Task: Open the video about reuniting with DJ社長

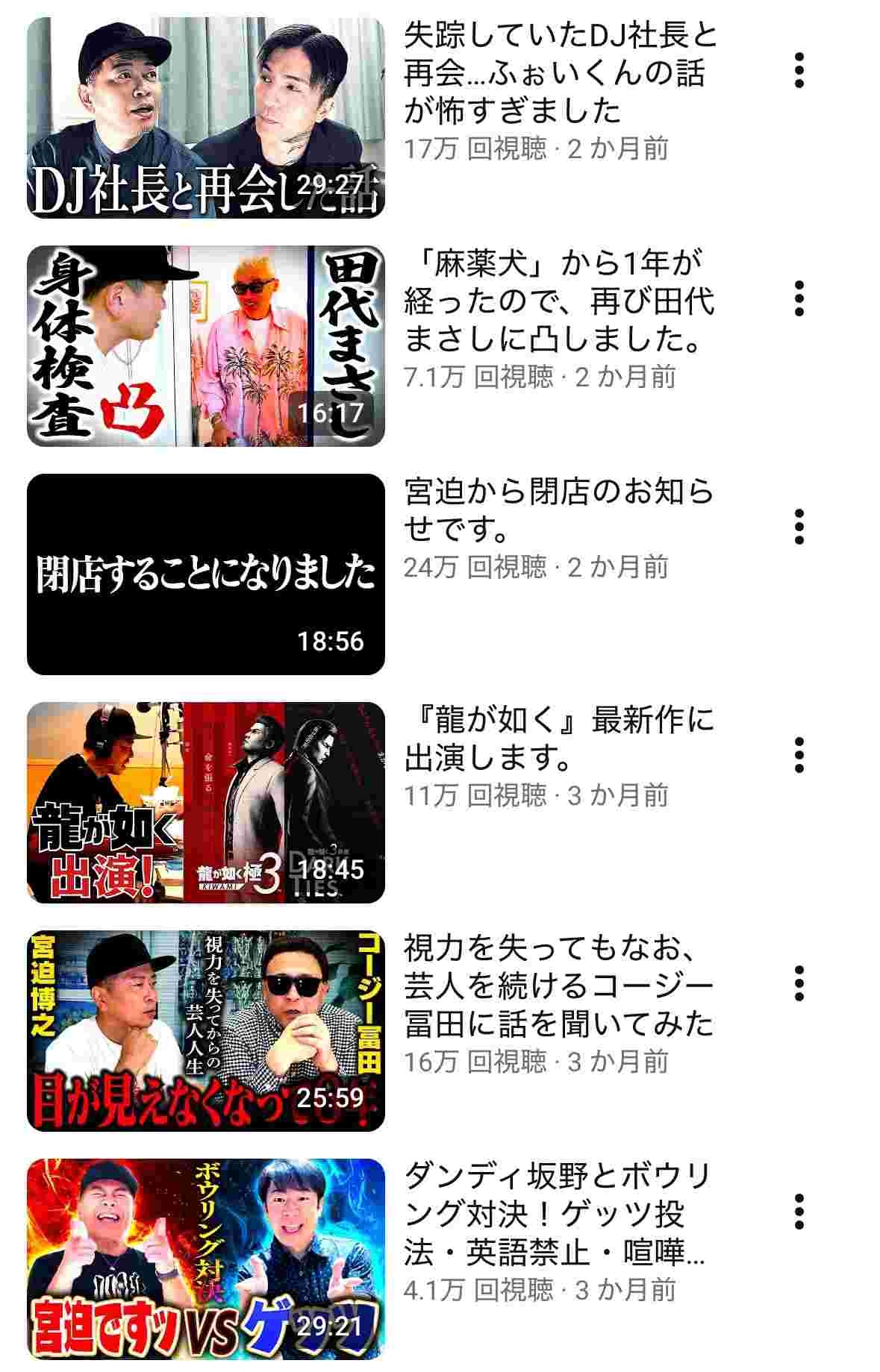Action: coord(205,118)
